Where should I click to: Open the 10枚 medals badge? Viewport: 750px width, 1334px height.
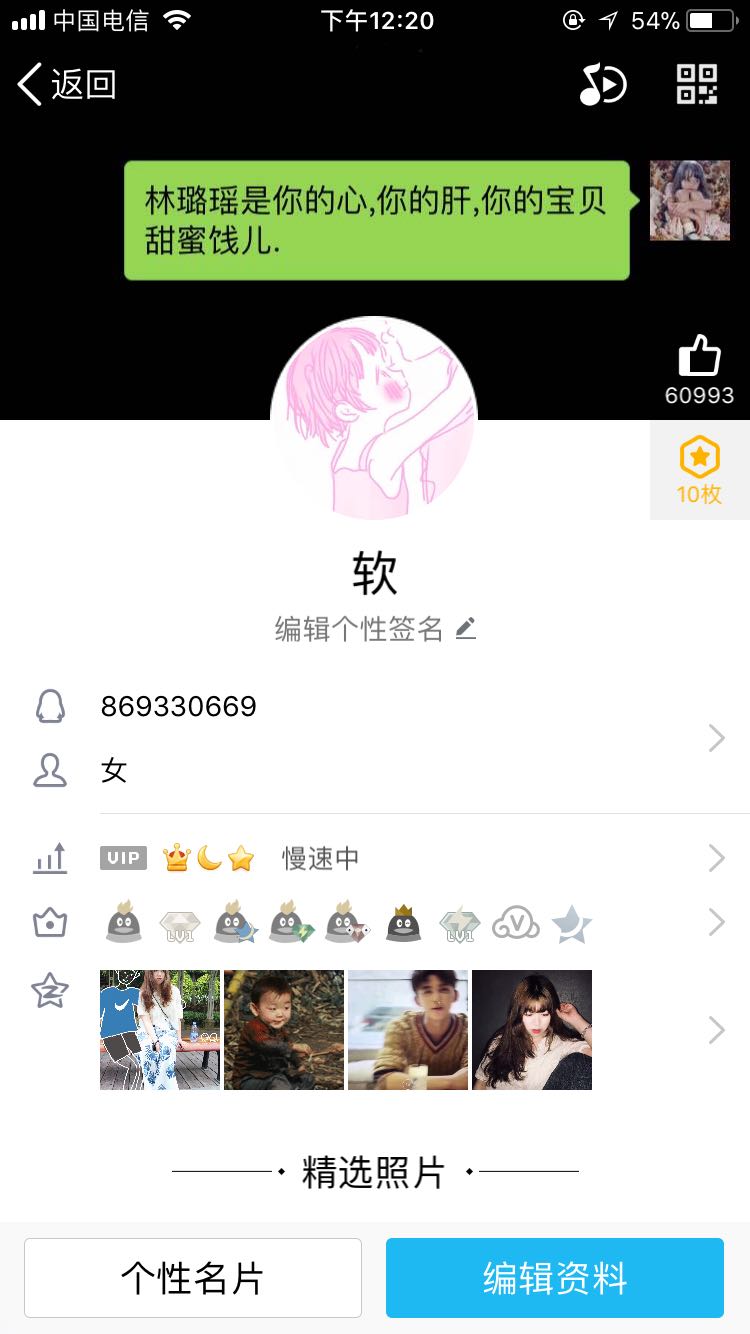click(700, 470)
